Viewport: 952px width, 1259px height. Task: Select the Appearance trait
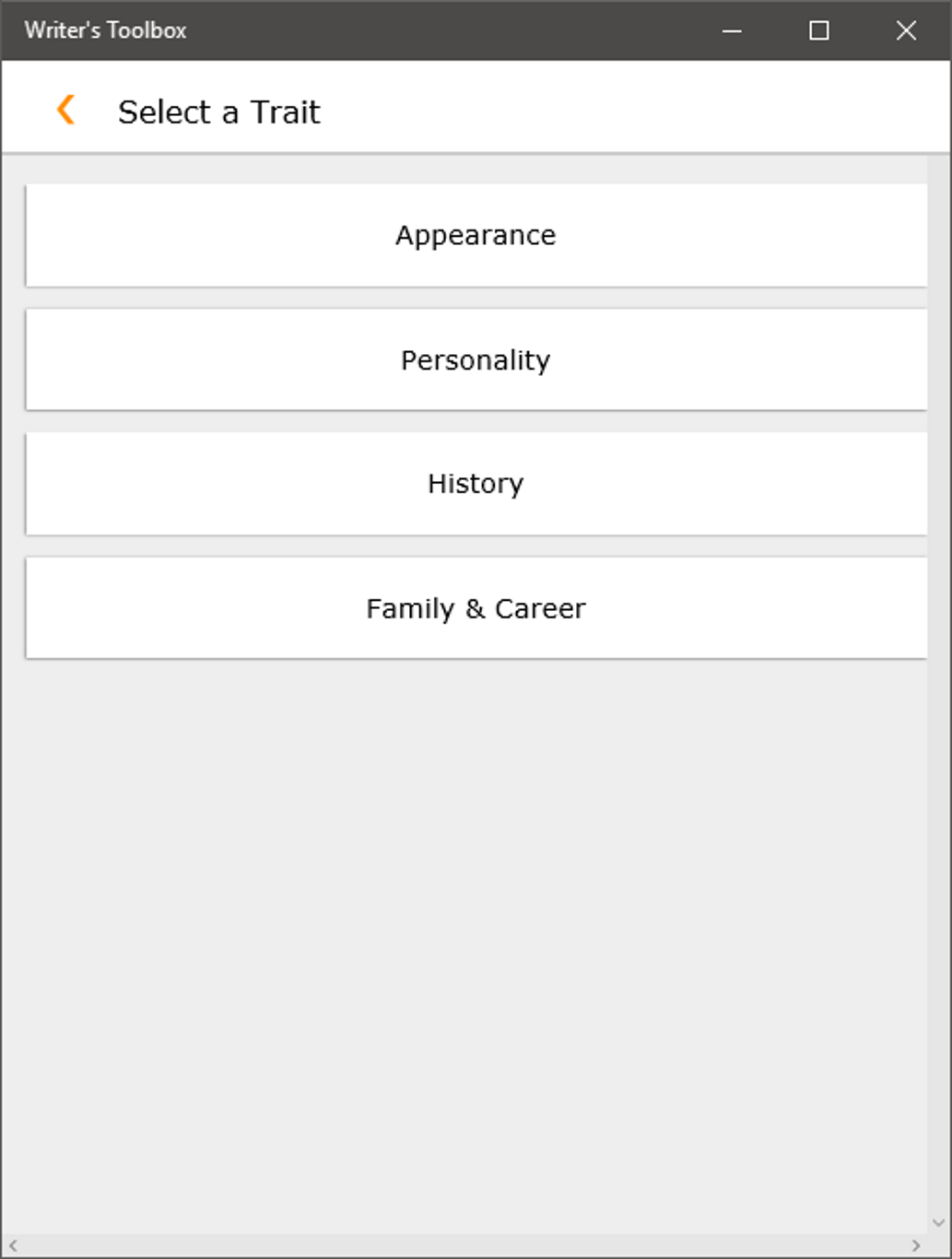[x=476, y=235]
